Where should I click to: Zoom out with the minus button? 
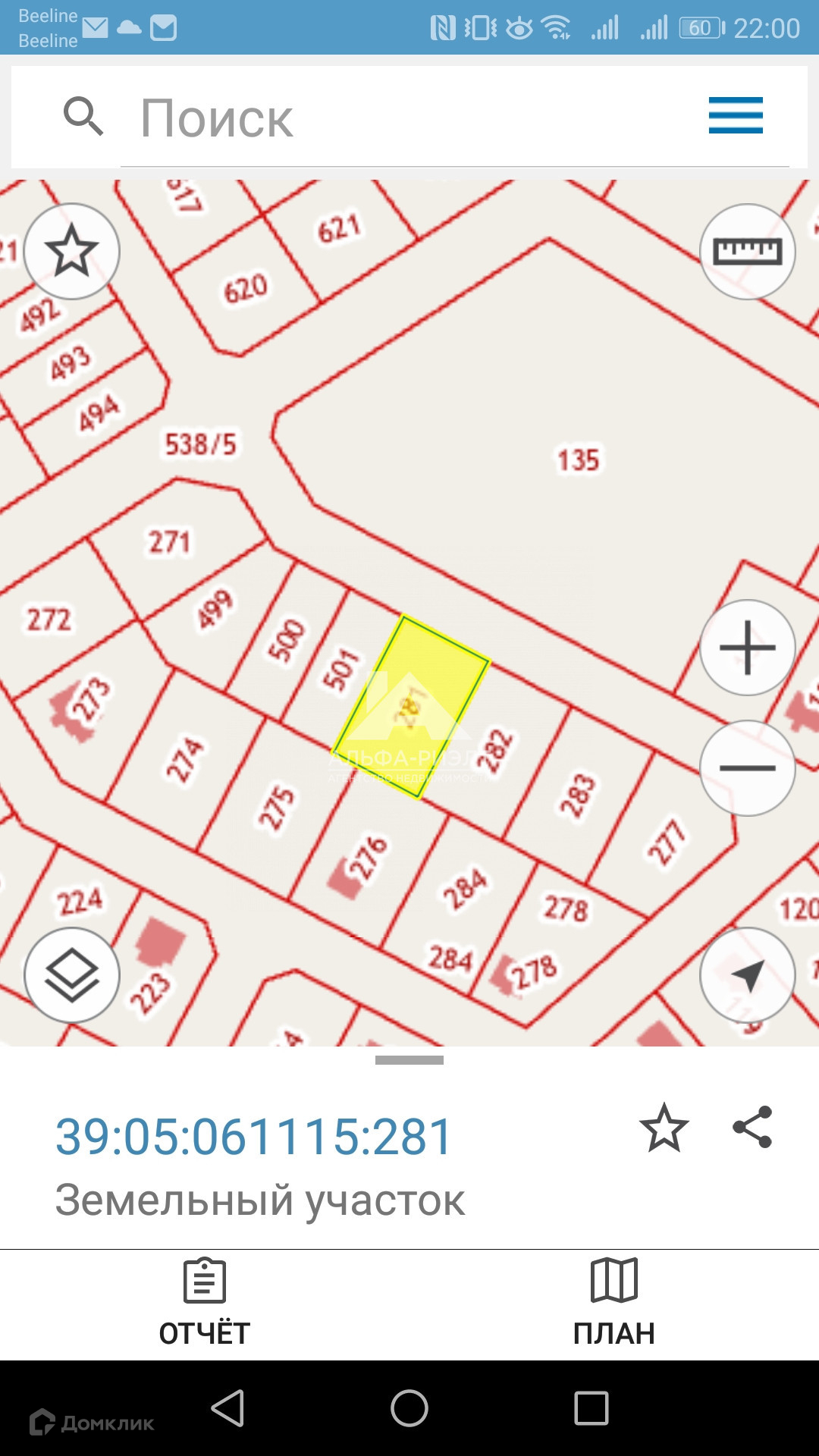pyautogui.click(x=747, y=767)
